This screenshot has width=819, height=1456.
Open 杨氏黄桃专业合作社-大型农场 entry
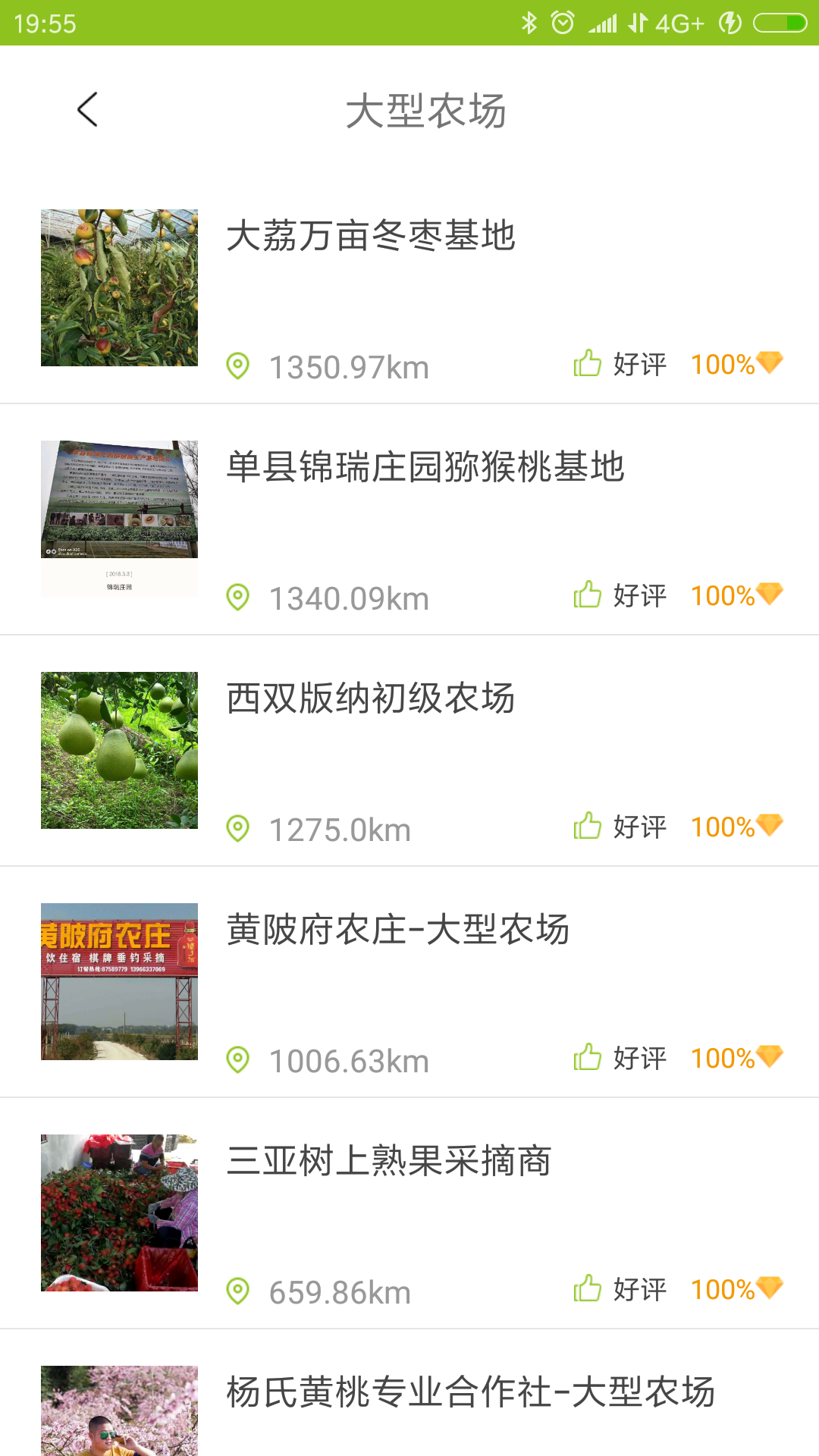tap(470, 1392)
